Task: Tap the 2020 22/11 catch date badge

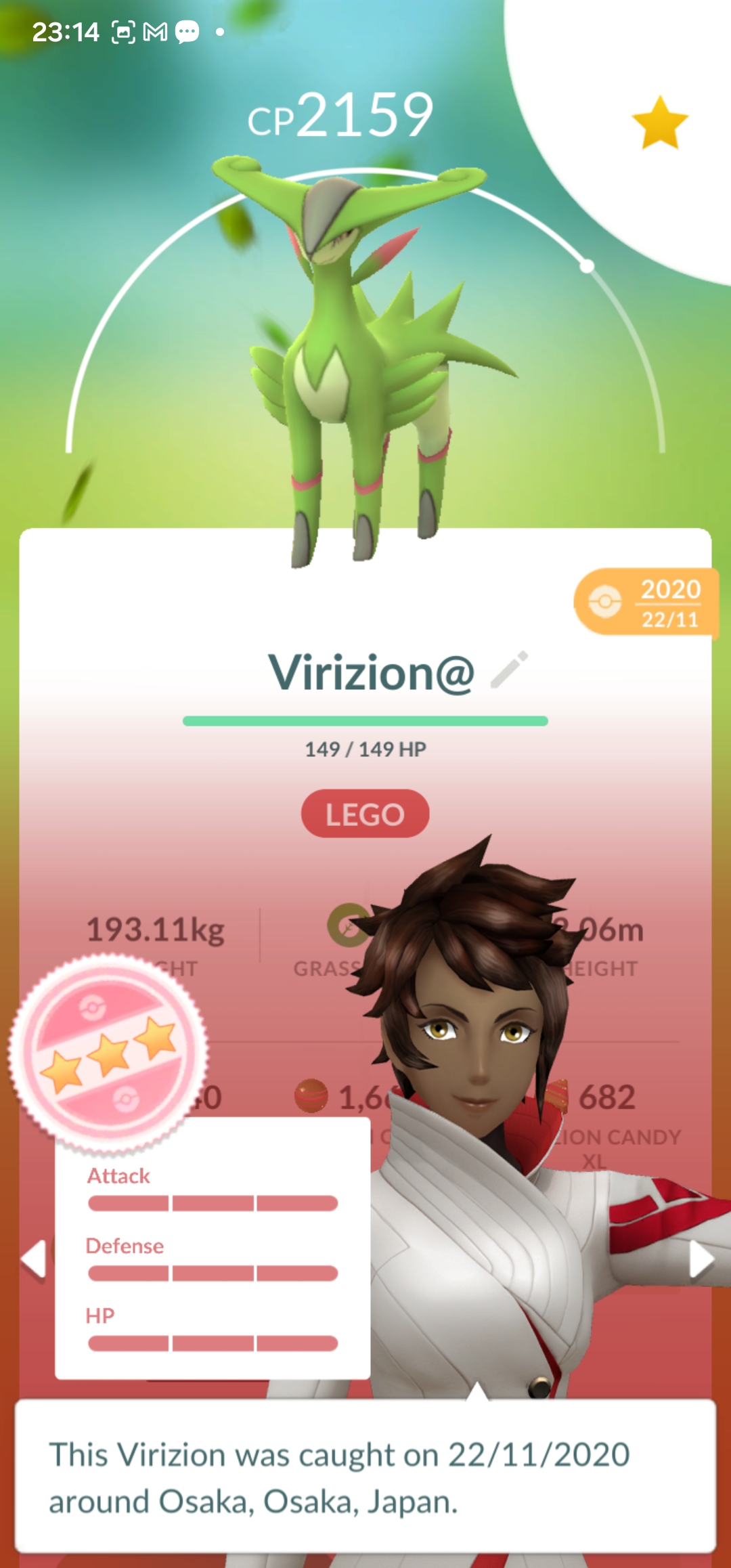Action: point(645,603)
